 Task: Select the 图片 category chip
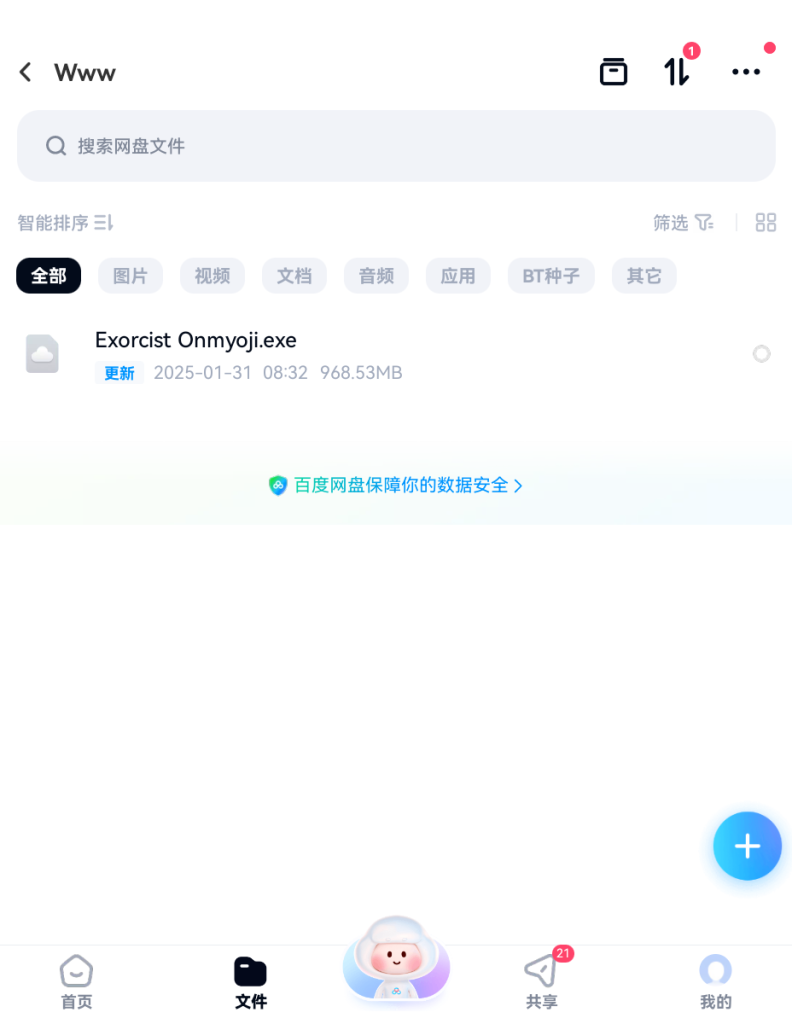(x=130, y=275)
